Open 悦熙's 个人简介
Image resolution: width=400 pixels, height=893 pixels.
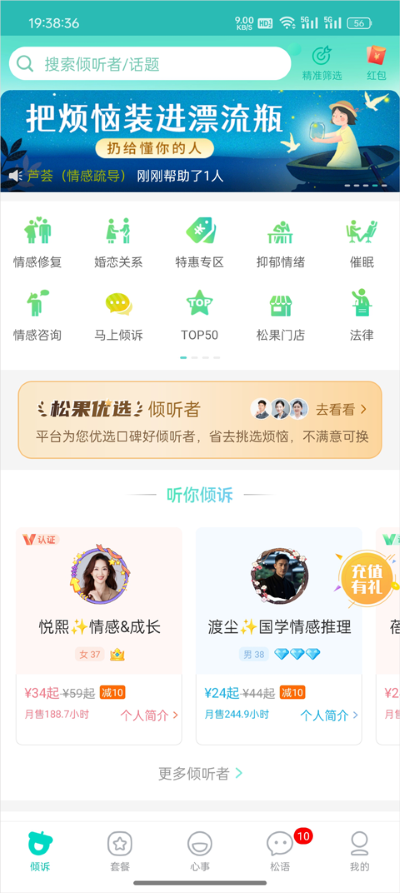click(x=149, y=715)
